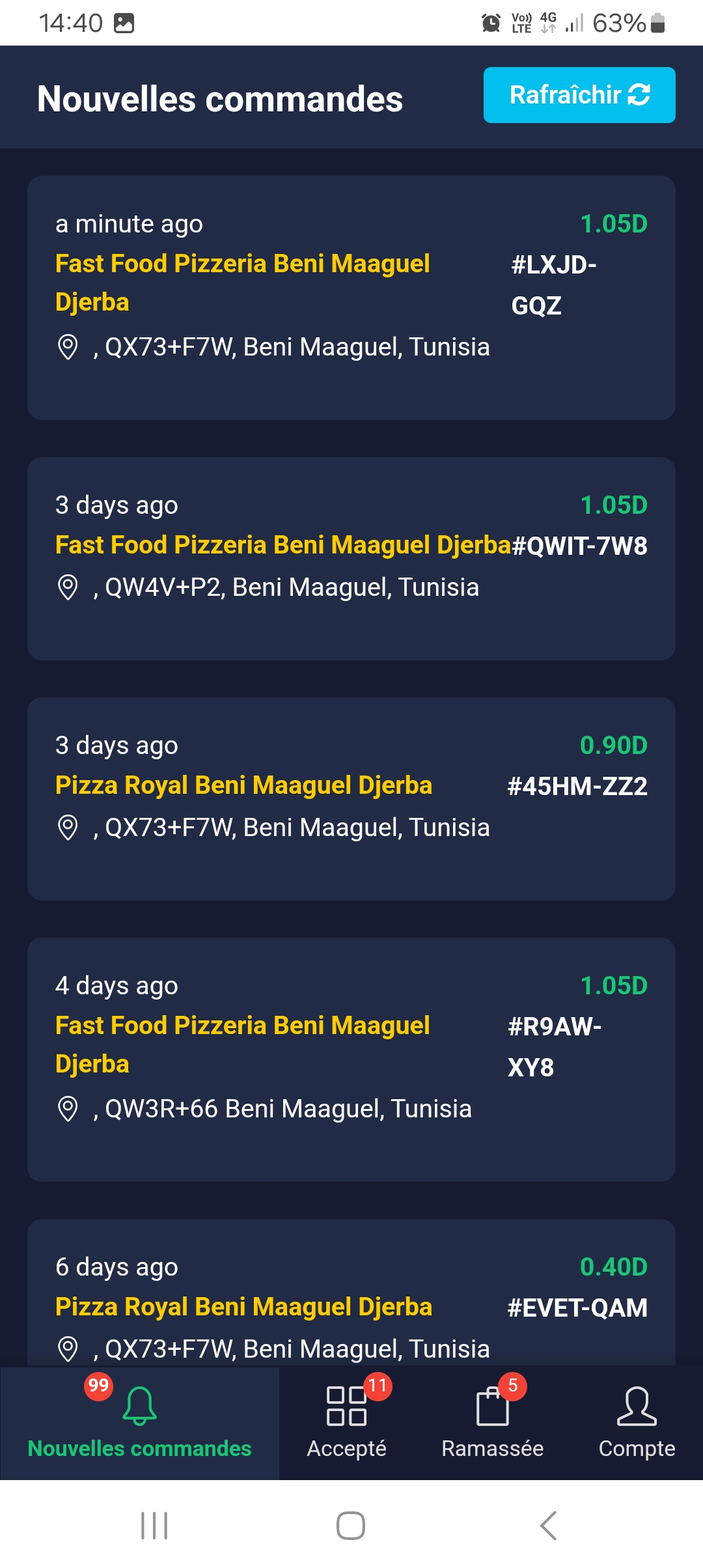Open order #EVET-QAM
This screenshot has width=703, height=1568.
pyautogui.click(x=351, y=1293)
